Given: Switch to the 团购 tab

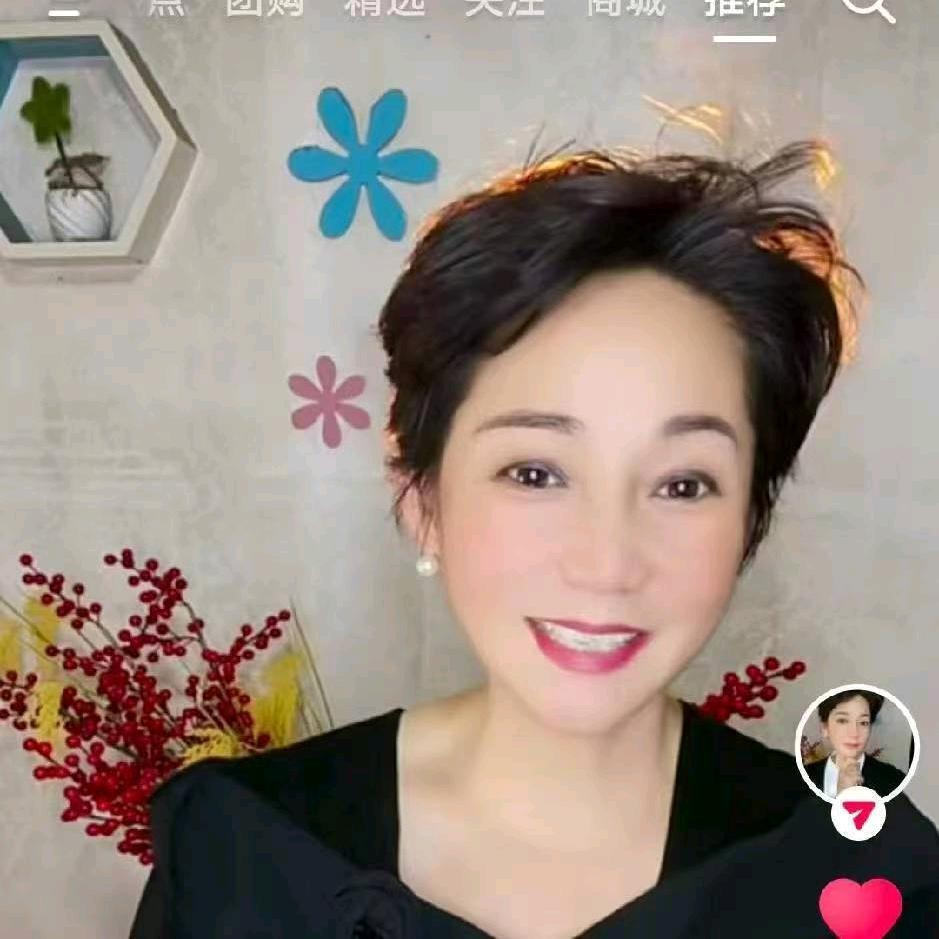Looking at the screenshot, I should pos(264,8).
